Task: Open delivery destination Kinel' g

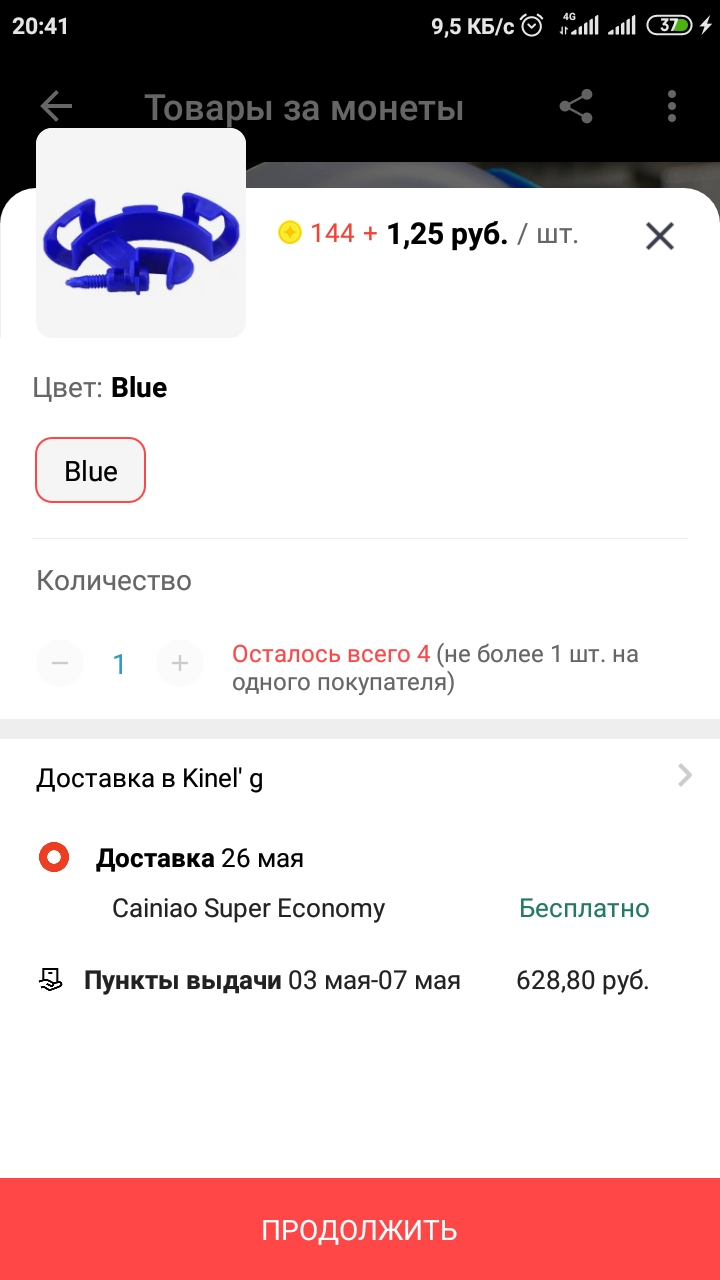Action: 360,777
